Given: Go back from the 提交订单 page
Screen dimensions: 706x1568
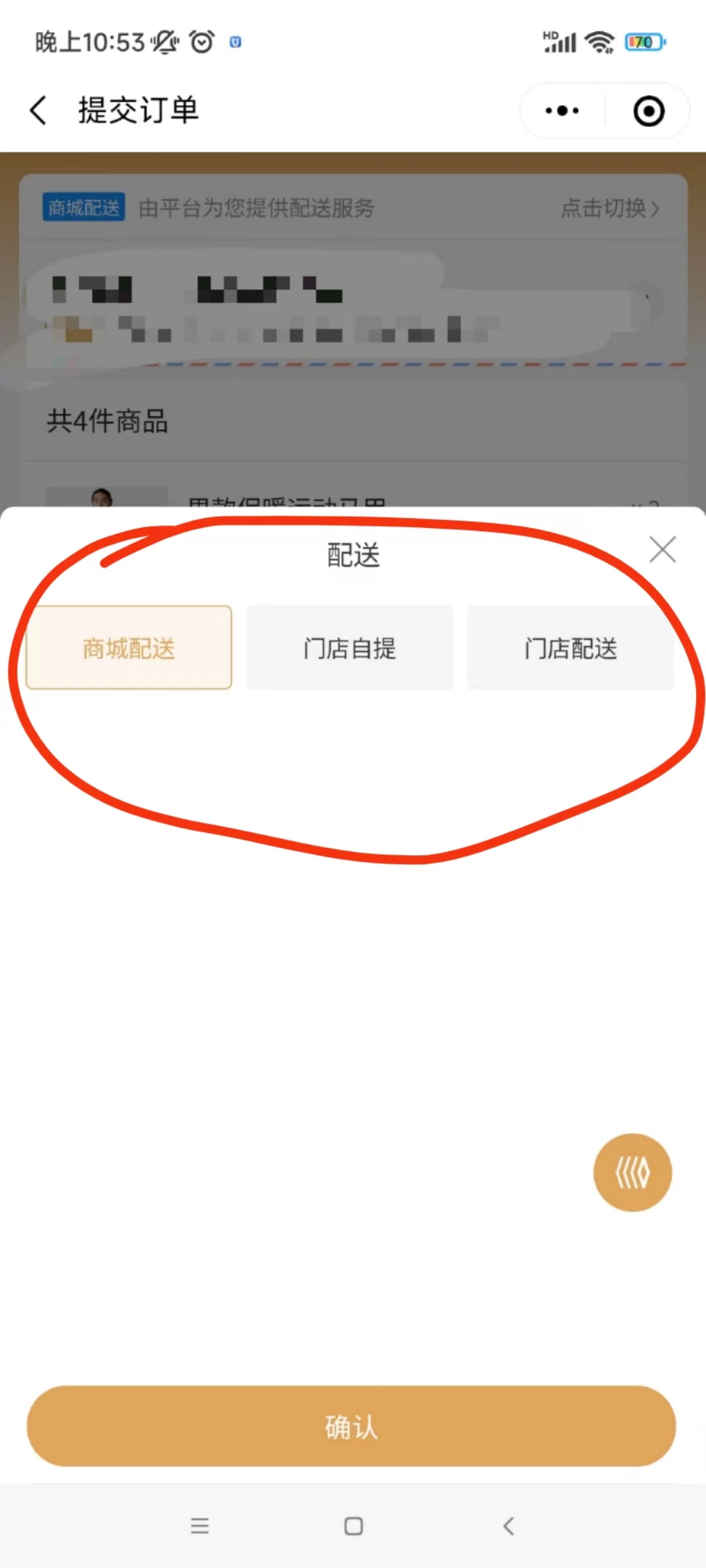Looking at the screenshot, I should click(x=39, y=110).
